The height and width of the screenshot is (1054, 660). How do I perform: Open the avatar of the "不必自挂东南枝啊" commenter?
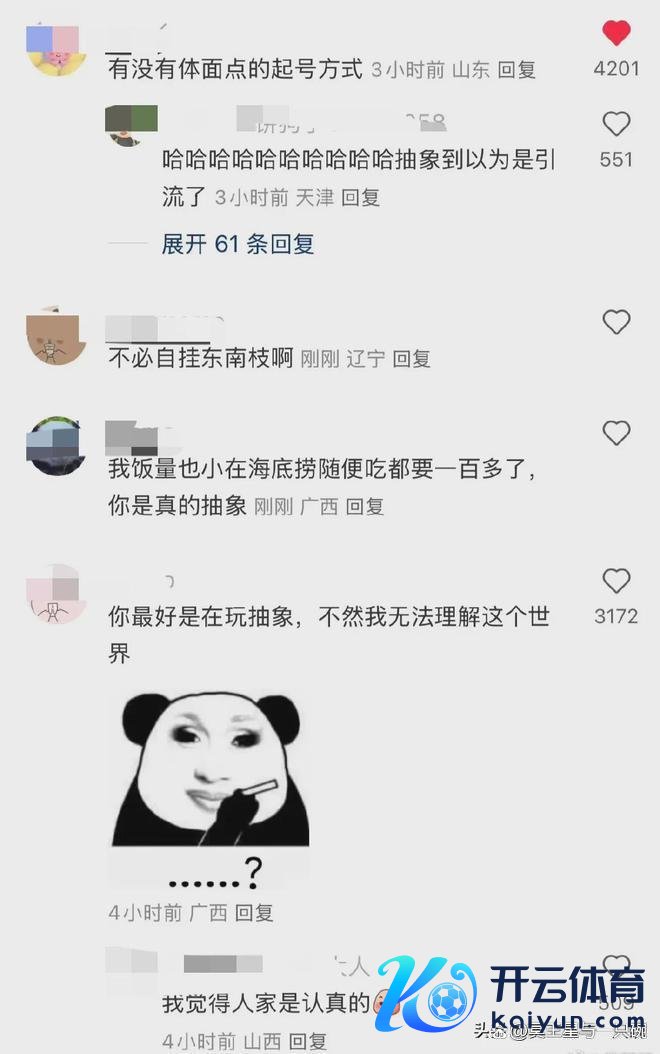pos(56,338)
